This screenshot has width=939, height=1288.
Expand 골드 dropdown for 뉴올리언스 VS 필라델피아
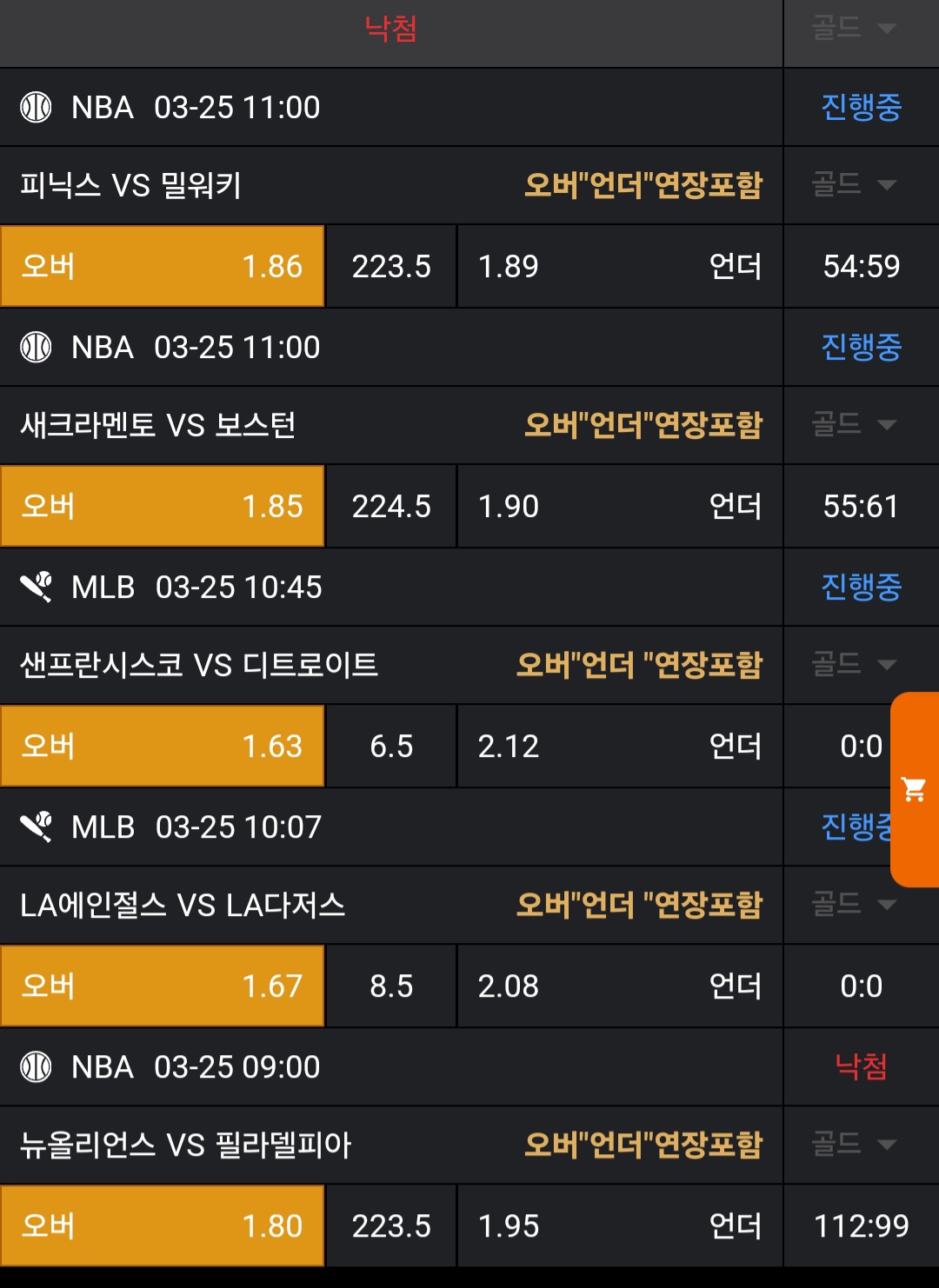(854, 1144)
